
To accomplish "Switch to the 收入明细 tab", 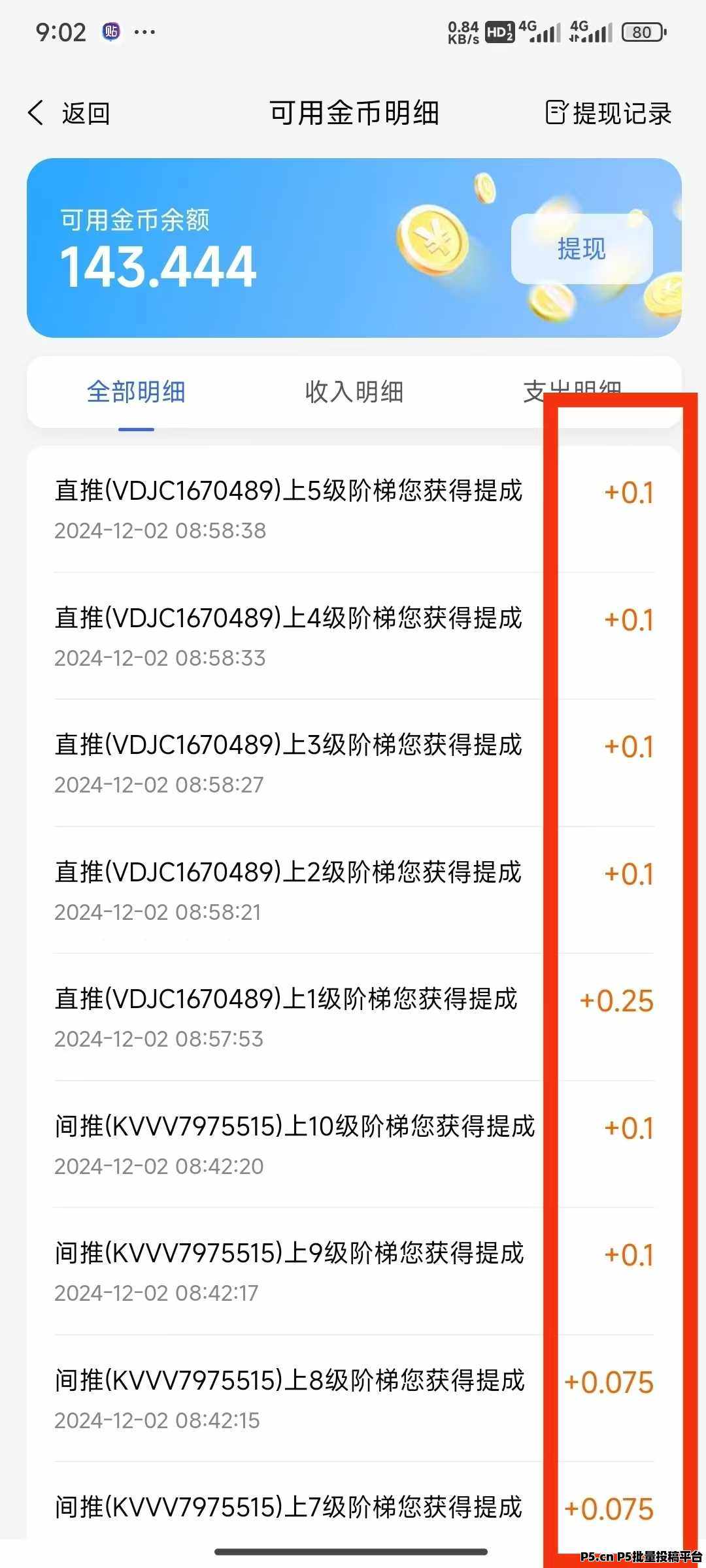I will coord(354,392).
